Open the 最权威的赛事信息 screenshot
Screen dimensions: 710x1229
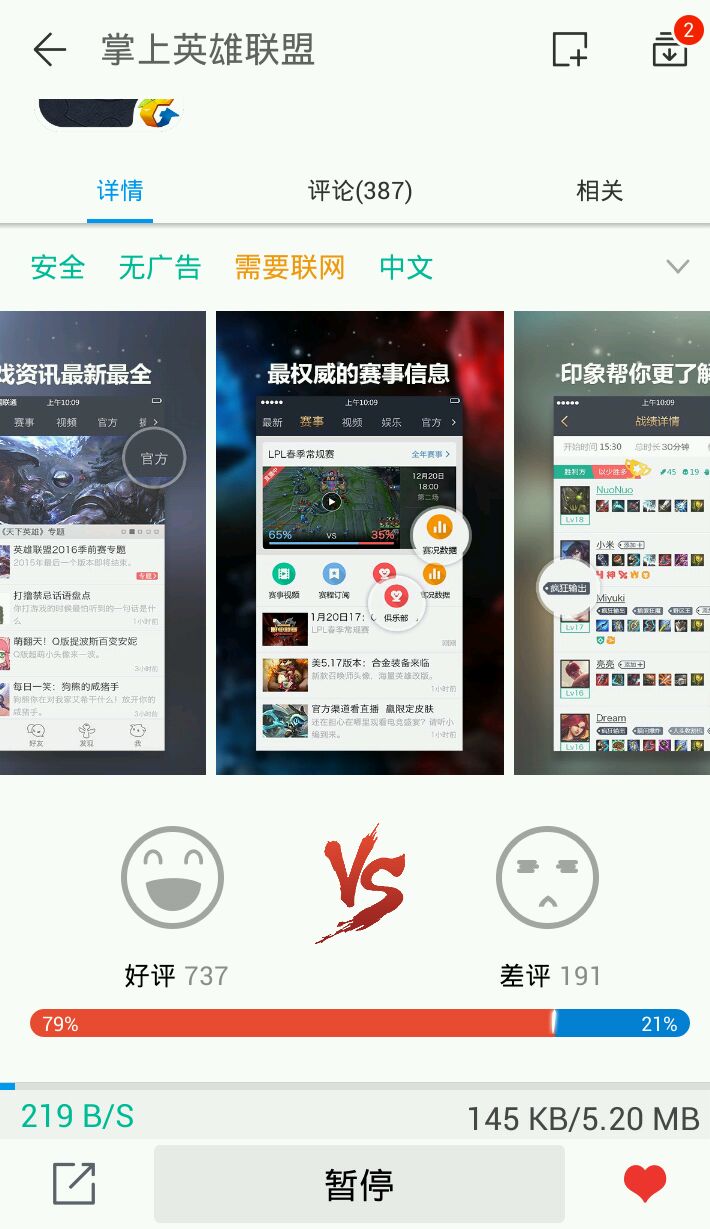[x=360, y=543]
